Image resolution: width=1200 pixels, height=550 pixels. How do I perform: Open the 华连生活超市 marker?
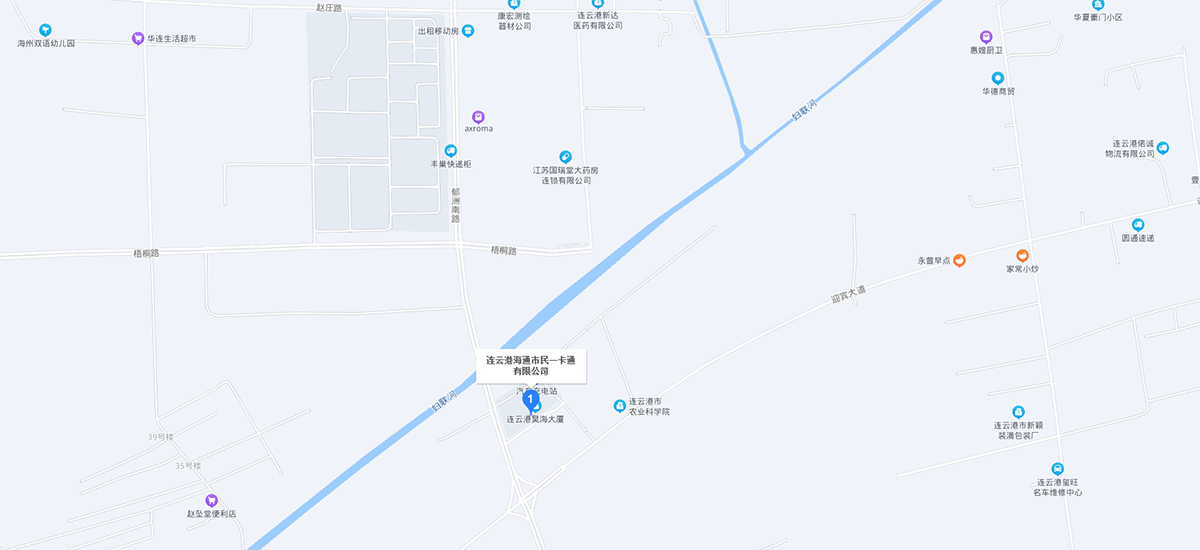click(138, 38)
